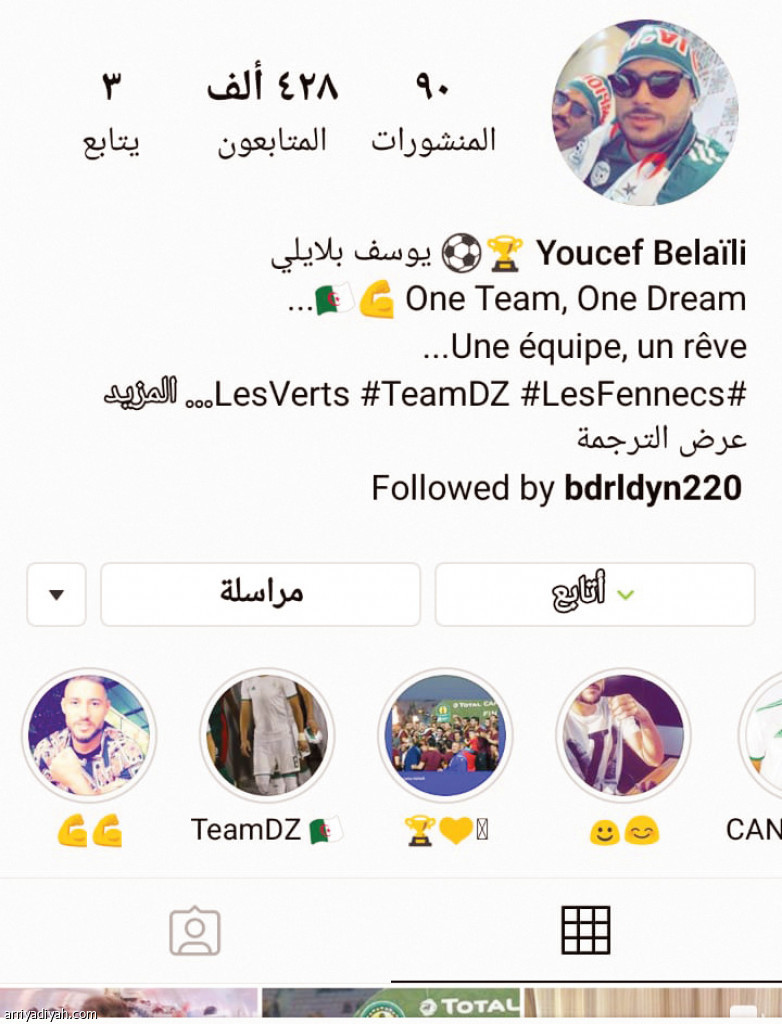Switch to the posts grid tab
This screenshot has width=782, height=1024.
[x=585, y=931]
